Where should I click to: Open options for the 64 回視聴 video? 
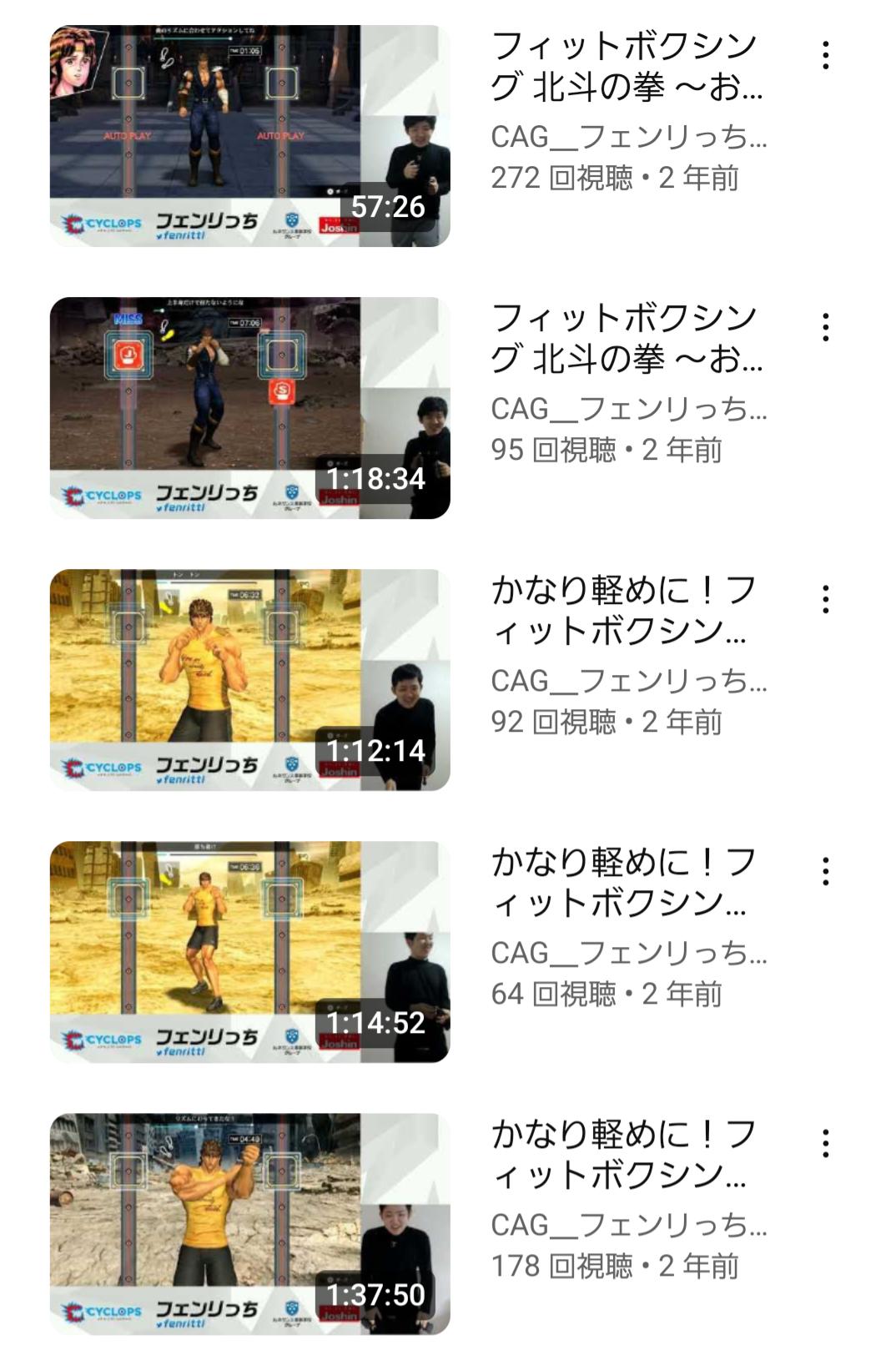pyautogui.click(x=825, y=871)
